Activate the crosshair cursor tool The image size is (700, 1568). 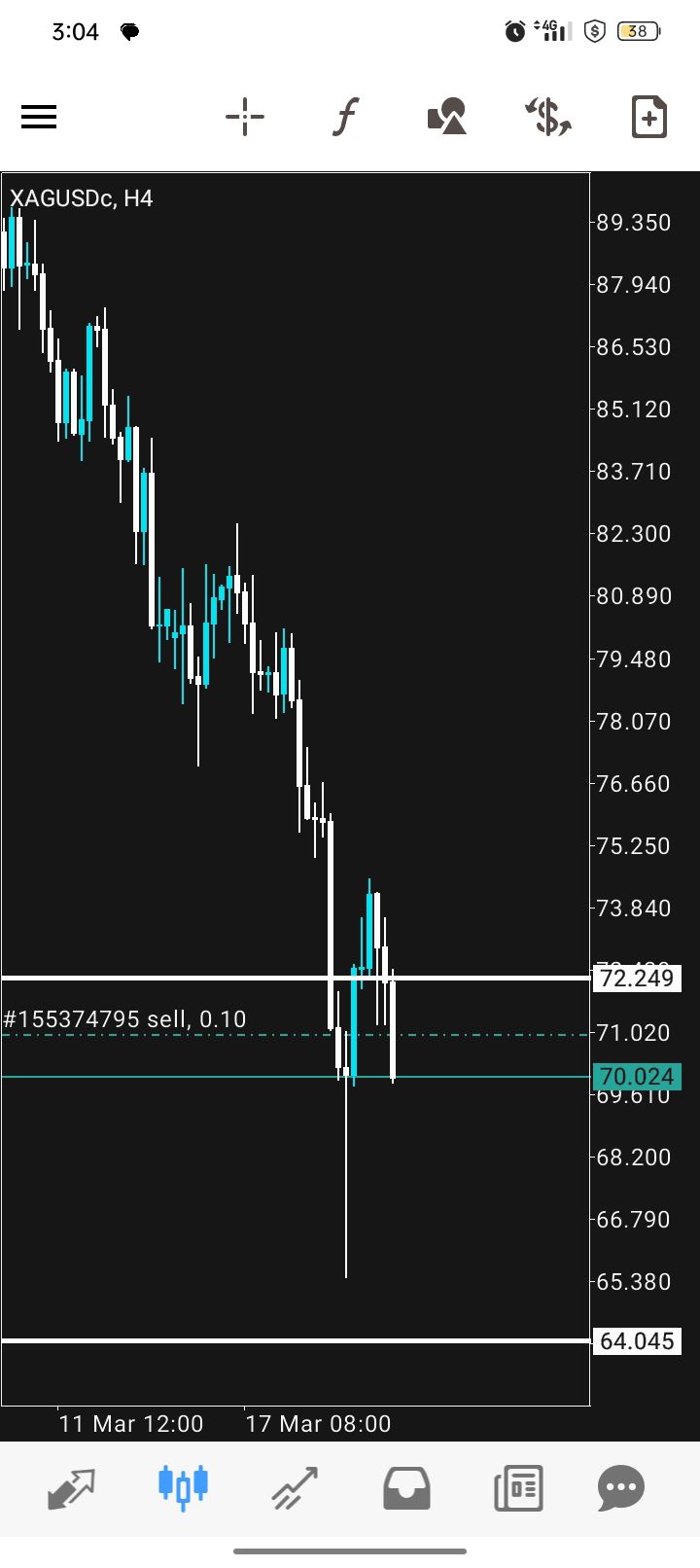tap(245, 118)
